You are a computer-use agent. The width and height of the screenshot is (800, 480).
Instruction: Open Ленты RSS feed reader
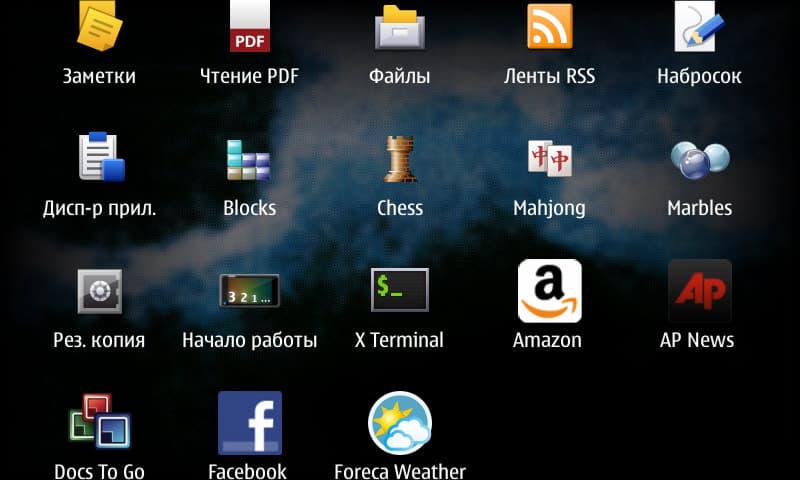[549, 28]
